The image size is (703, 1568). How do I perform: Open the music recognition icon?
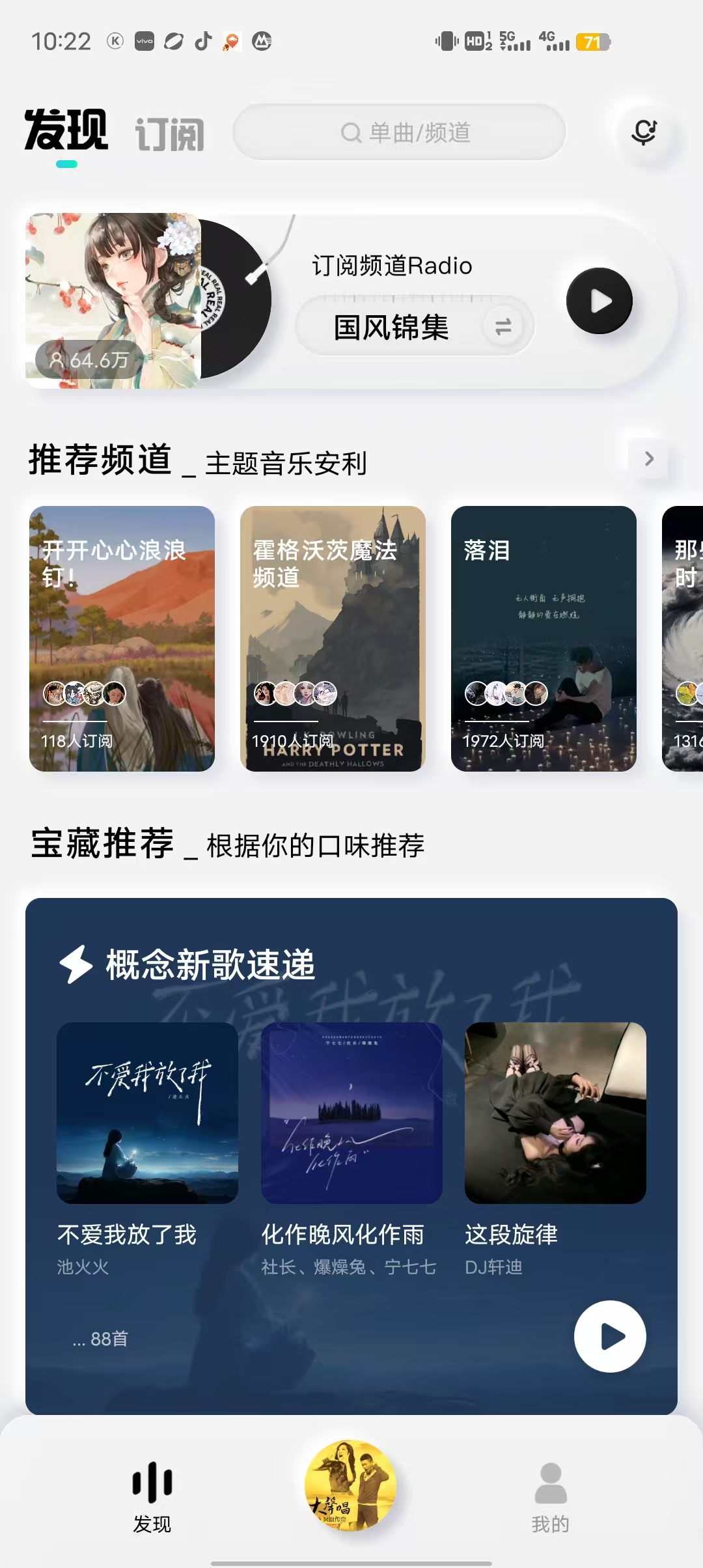click(x=643, y=132)
